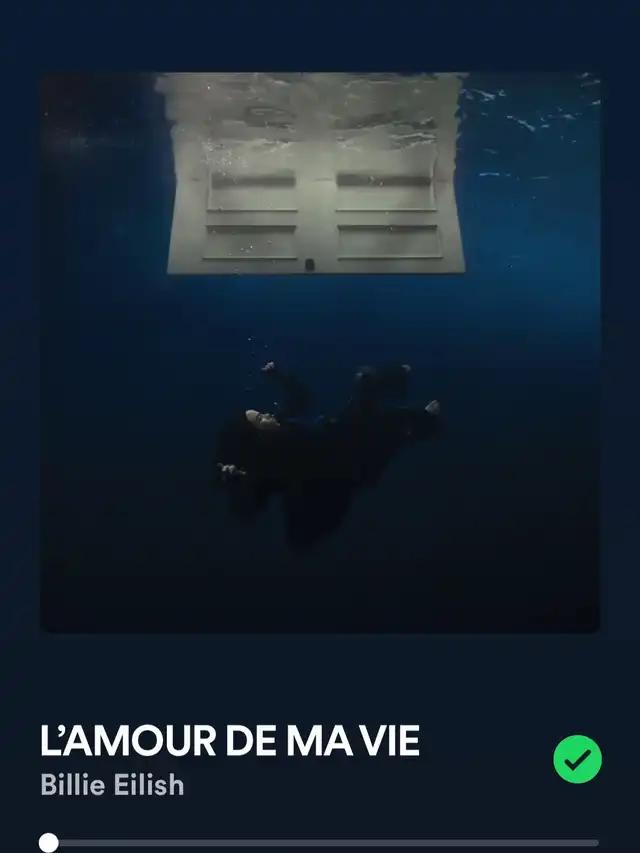The height and width of the screenshot is (853, 640).
Task: Tap the playback progress bar
Action: pyautogui.click(x=320, y=843)
